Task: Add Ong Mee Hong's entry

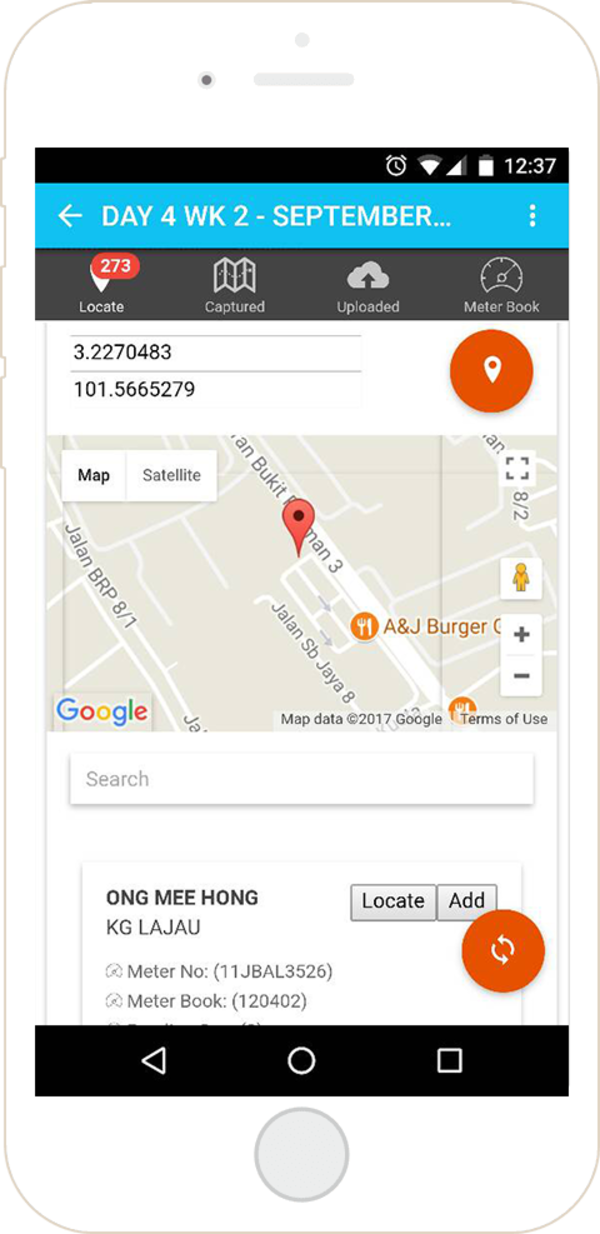Action: (x=466, y=901)
